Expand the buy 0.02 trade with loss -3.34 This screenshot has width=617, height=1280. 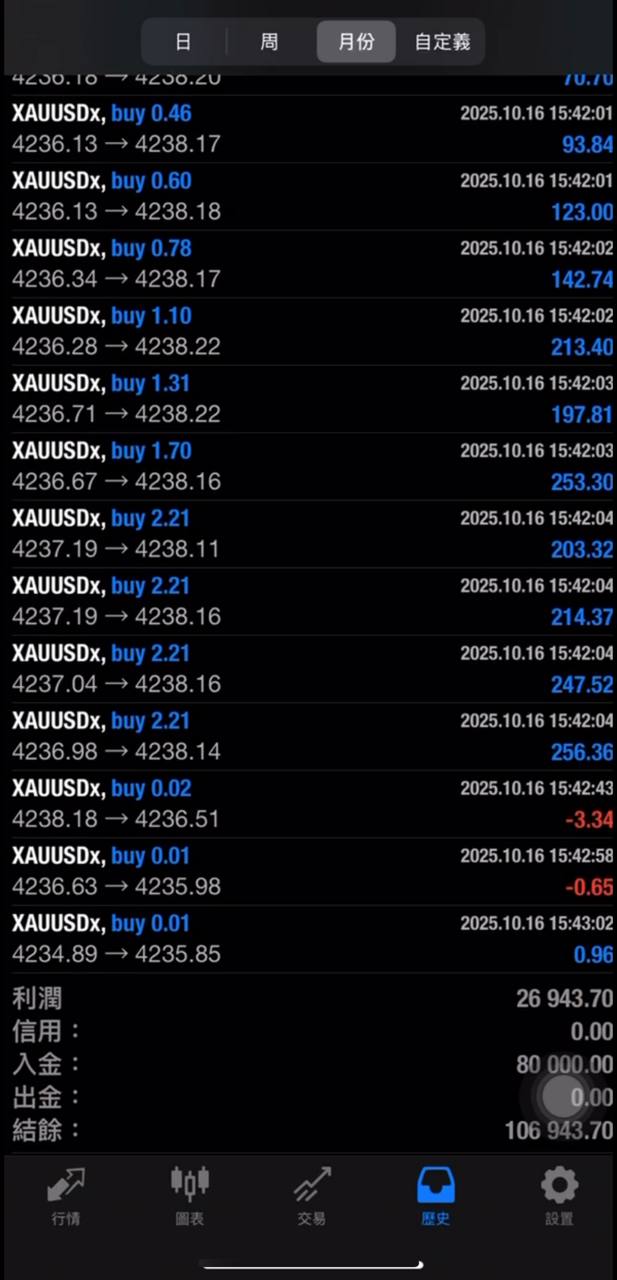(x=308, y=804)
